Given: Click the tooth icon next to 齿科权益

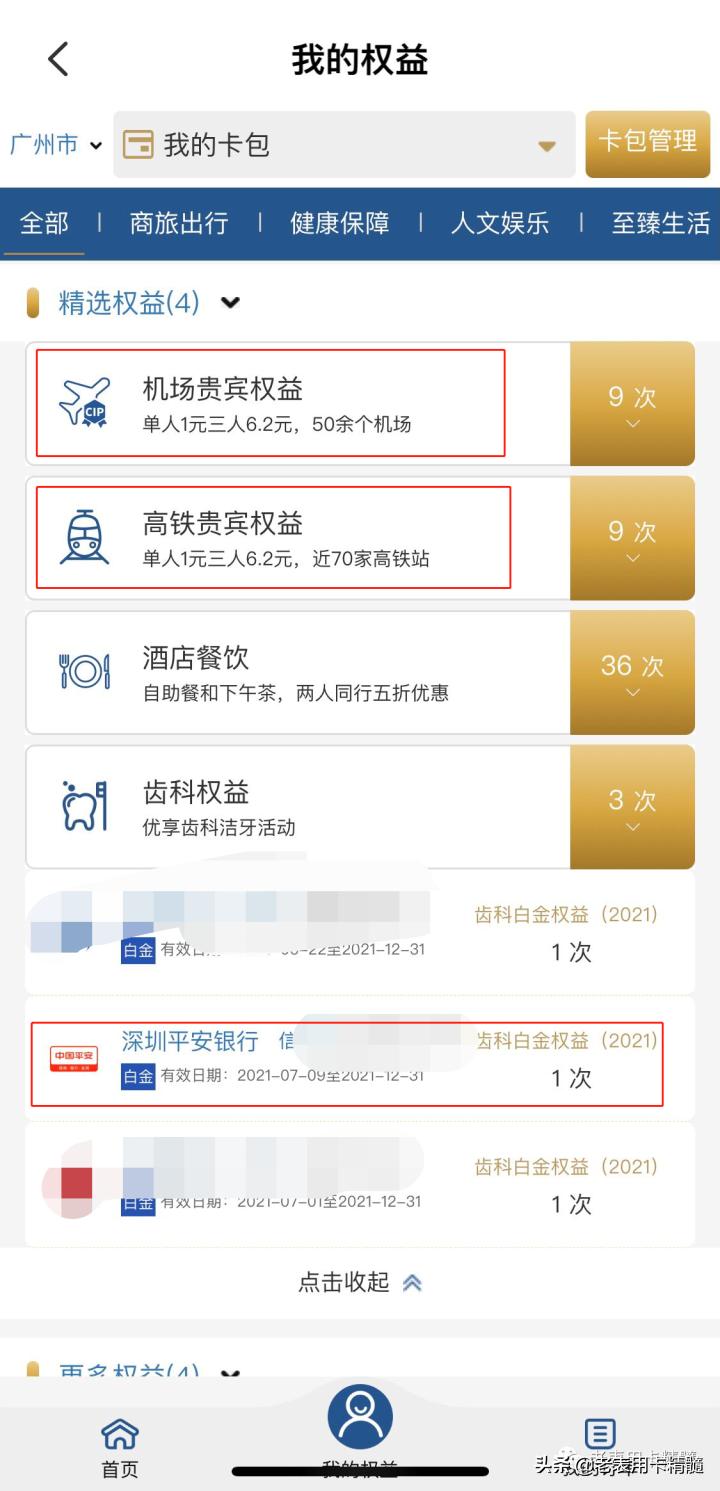Looking at the screenshot, I should point(85,805).
